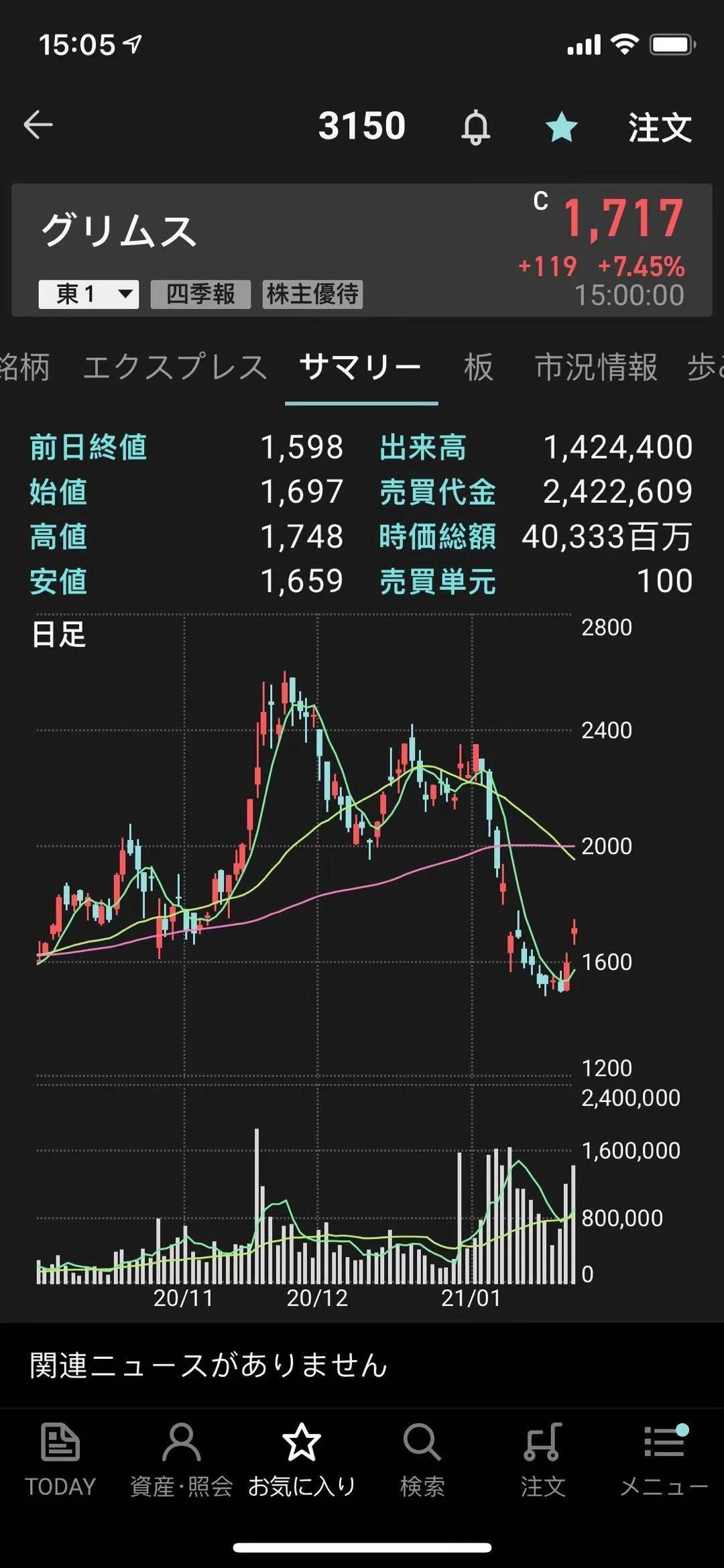
Task: Tap the top 注文 order button
Action: [x=660, y=127]
